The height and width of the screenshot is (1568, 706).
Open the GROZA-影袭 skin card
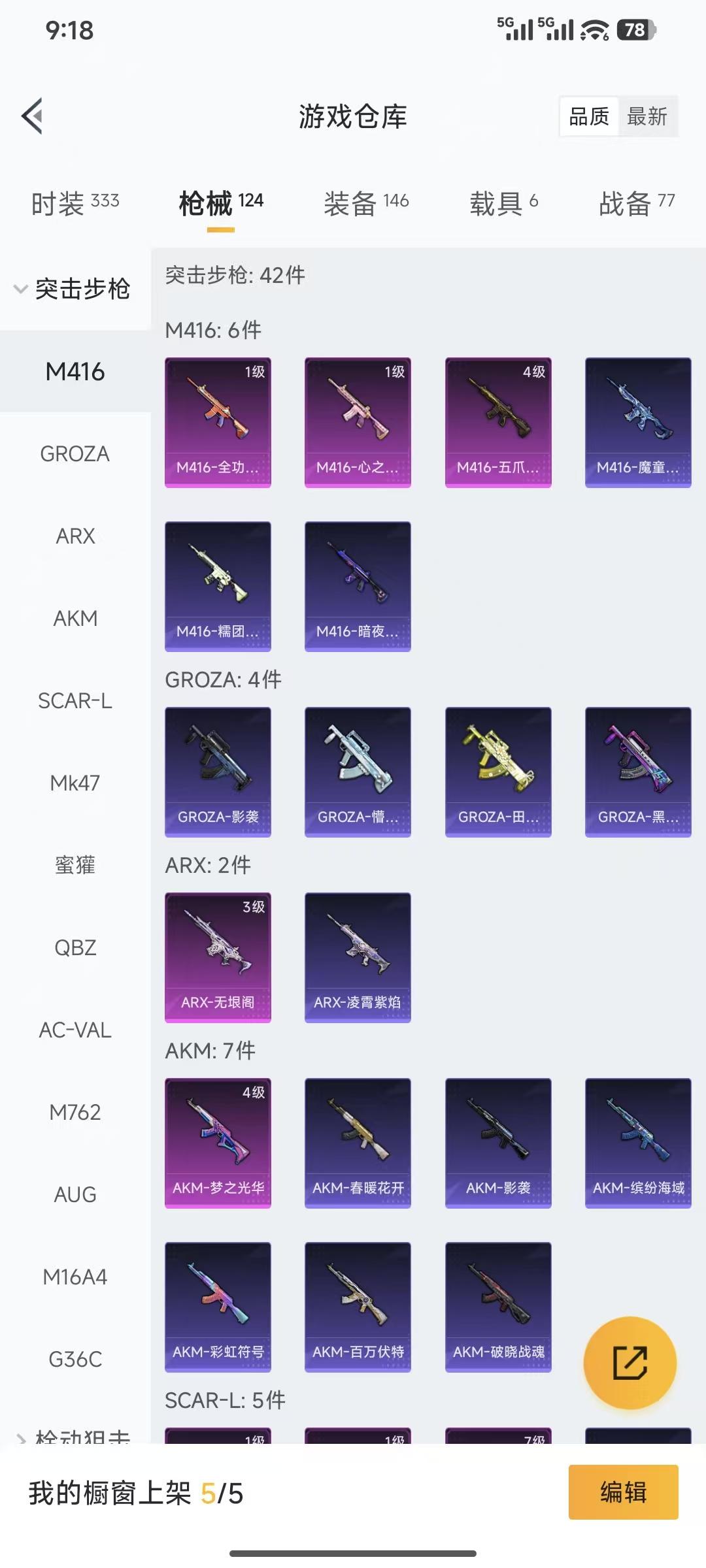(x=218, y=772)
